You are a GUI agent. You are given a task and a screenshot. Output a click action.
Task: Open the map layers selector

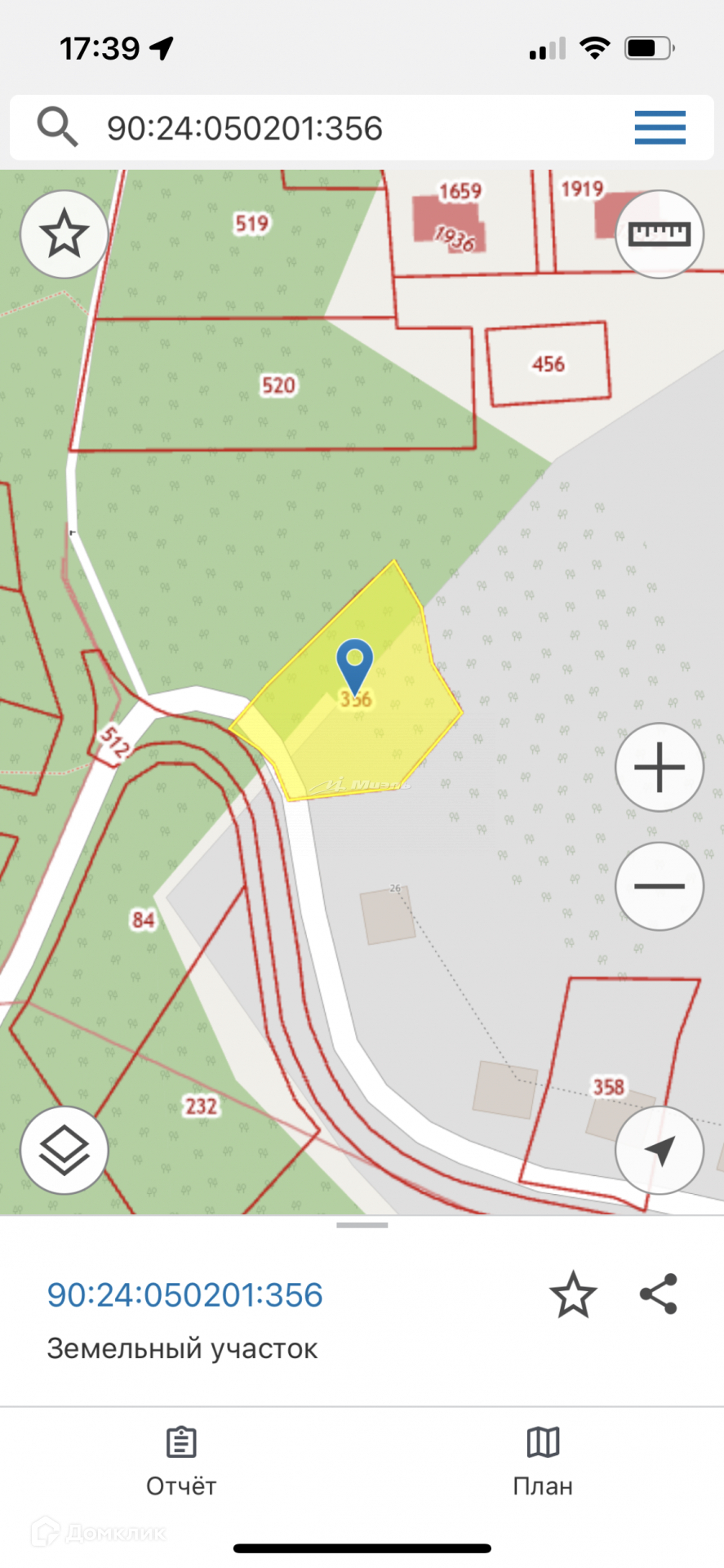point(64,1151)
